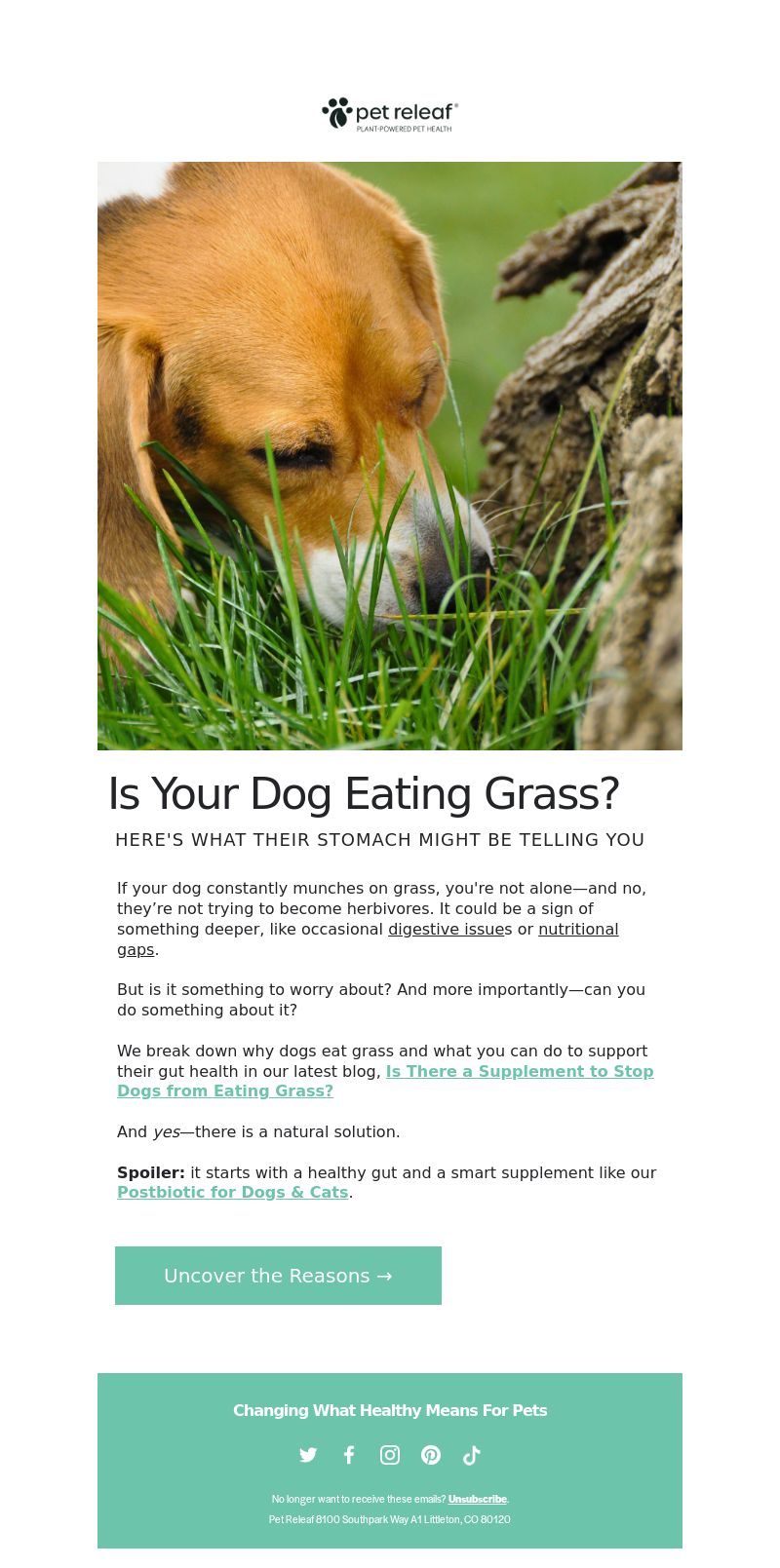Open the blog link about supplements to stop grass eating
Viewport: 780px width, 1568px height.
pyautogui.click(x=385, y=1081)
